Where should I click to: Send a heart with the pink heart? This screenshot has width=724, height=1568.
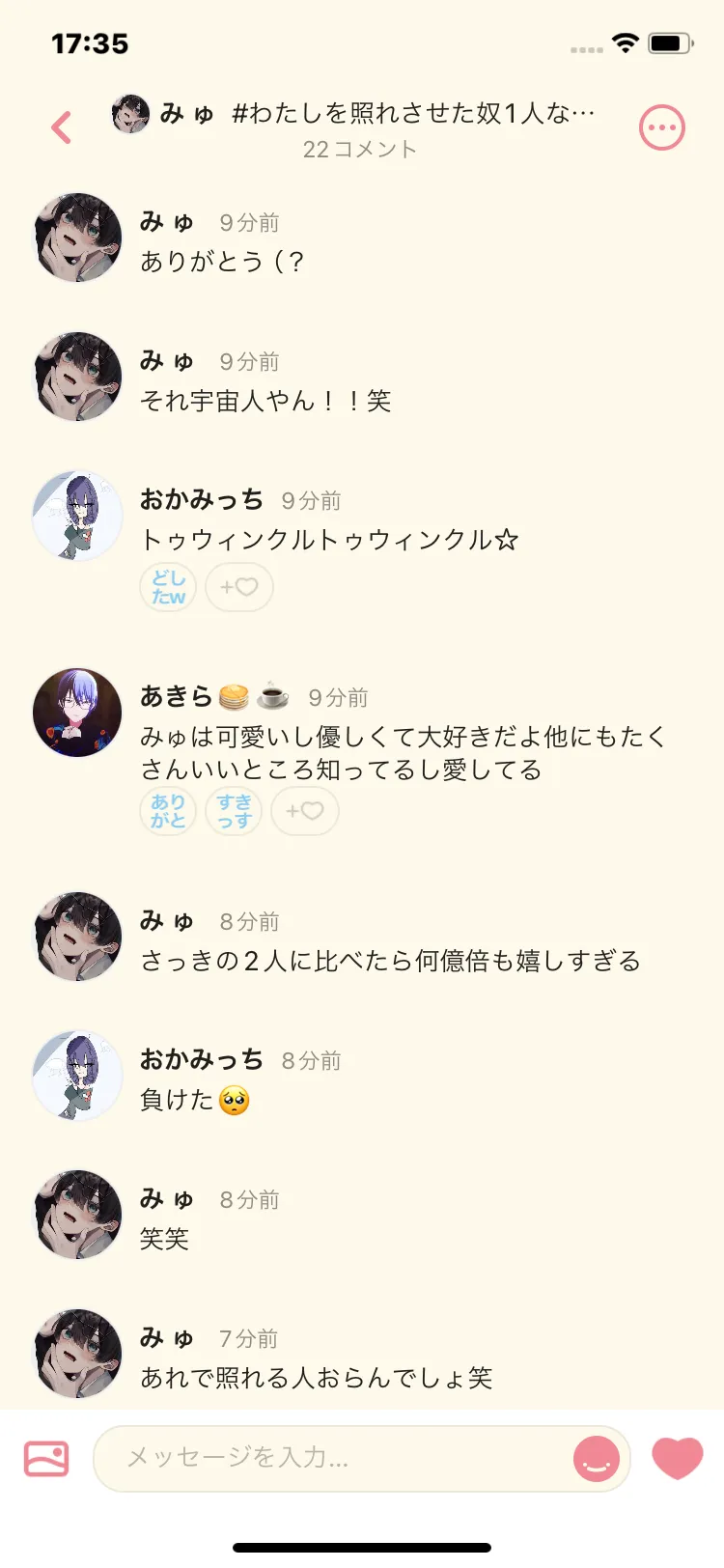pos(678,1458)
